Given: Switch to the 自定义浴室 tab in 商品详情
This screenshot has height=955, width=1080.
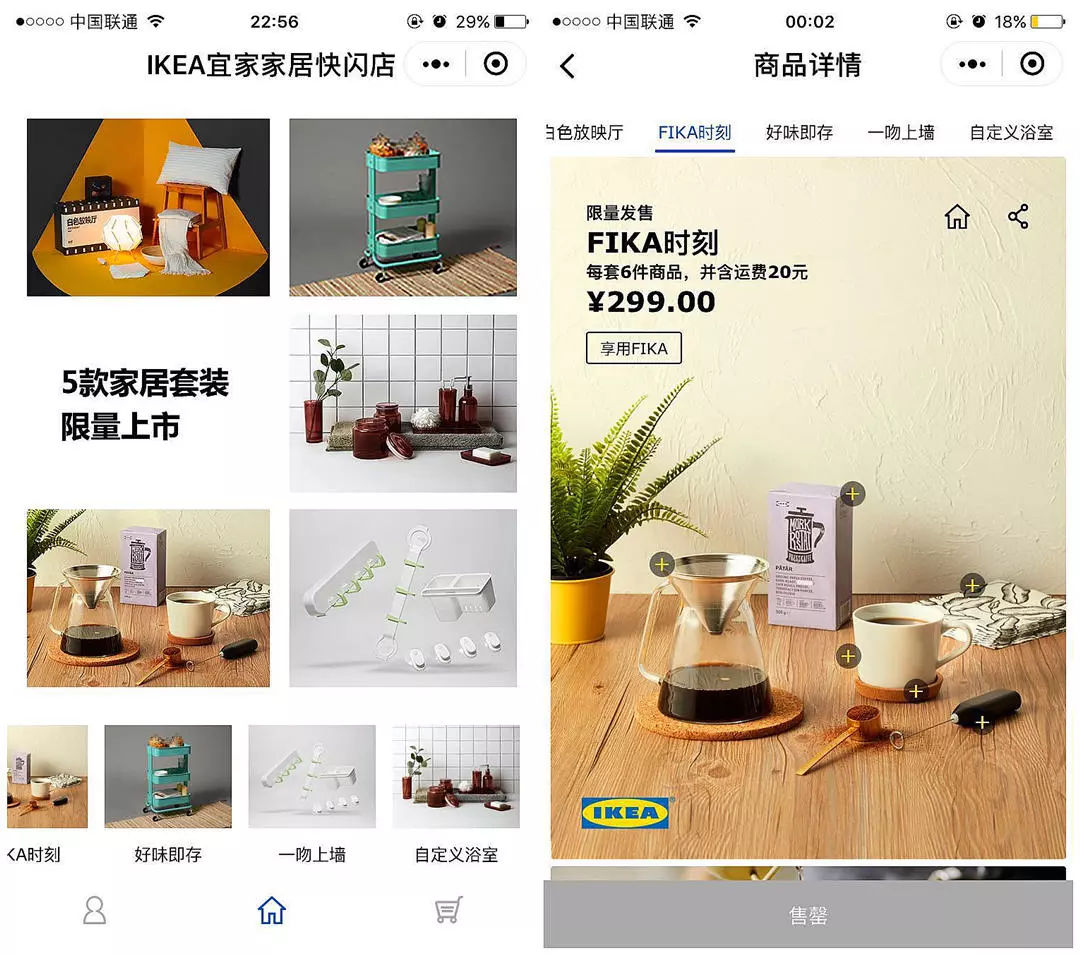Looking at the screenshot, I should (x=1010, y=132).
